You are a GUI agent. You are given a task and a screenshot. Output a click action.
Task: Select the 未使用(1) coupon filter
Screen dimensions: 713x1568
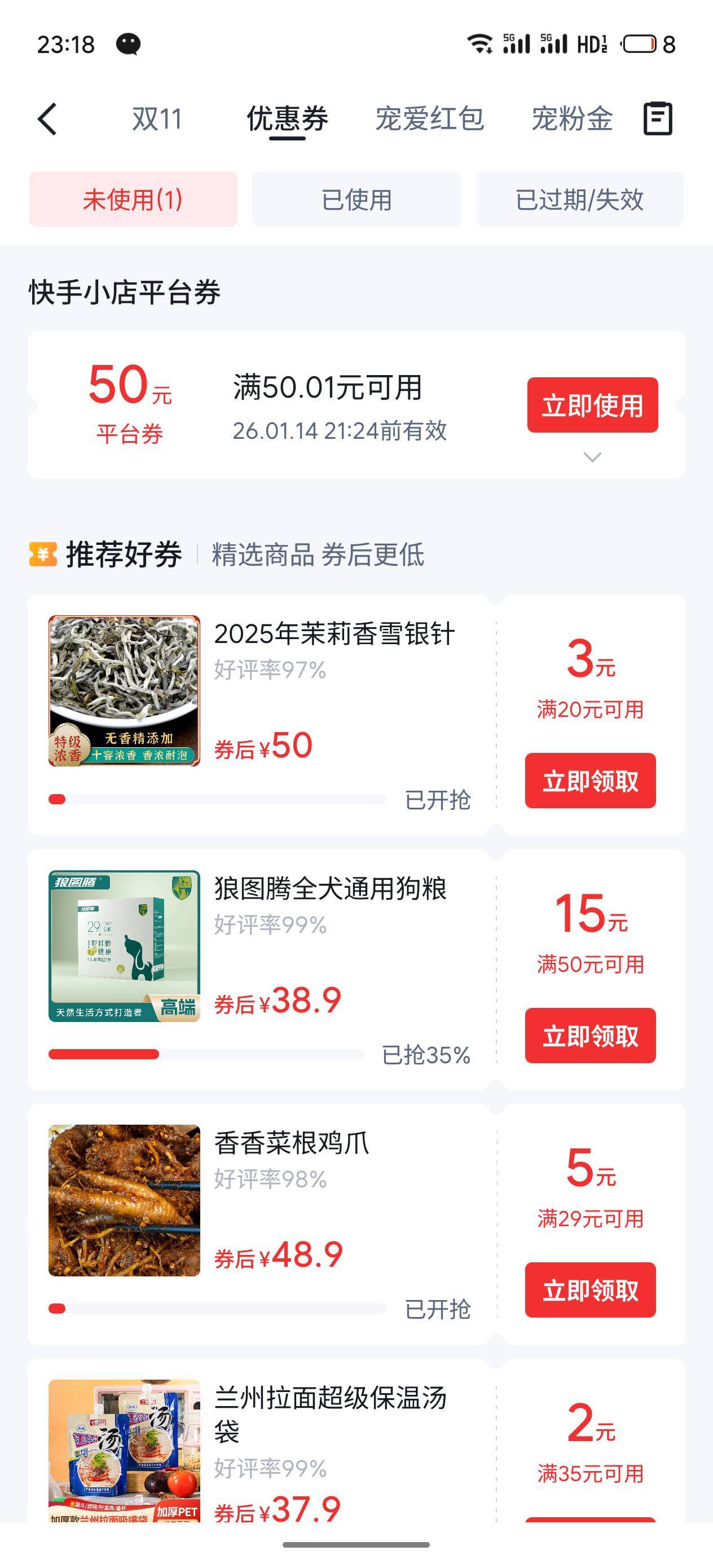click(x=133, y=200)
